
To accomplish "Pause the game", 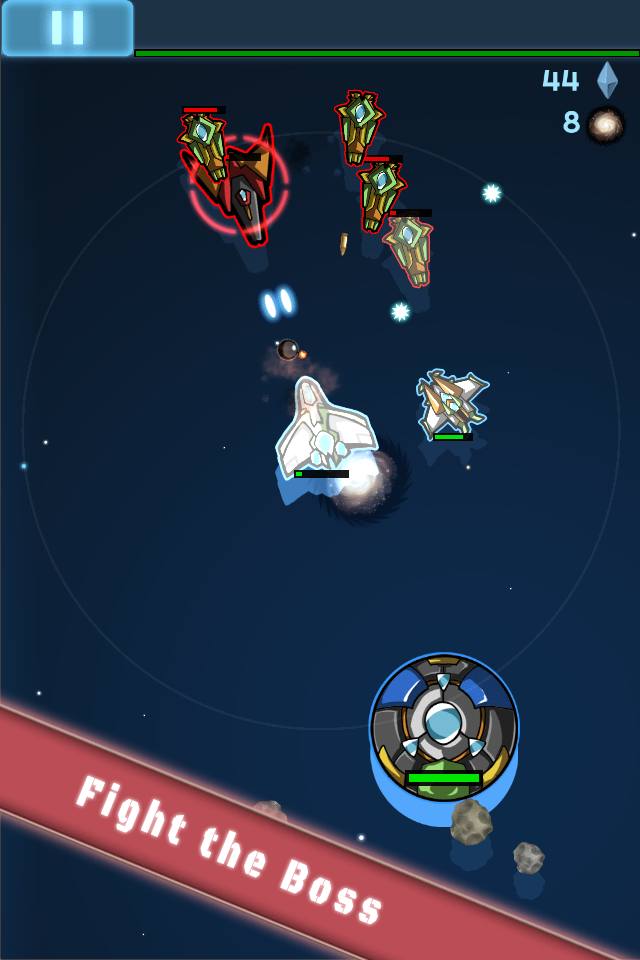I will pos(67,28).
